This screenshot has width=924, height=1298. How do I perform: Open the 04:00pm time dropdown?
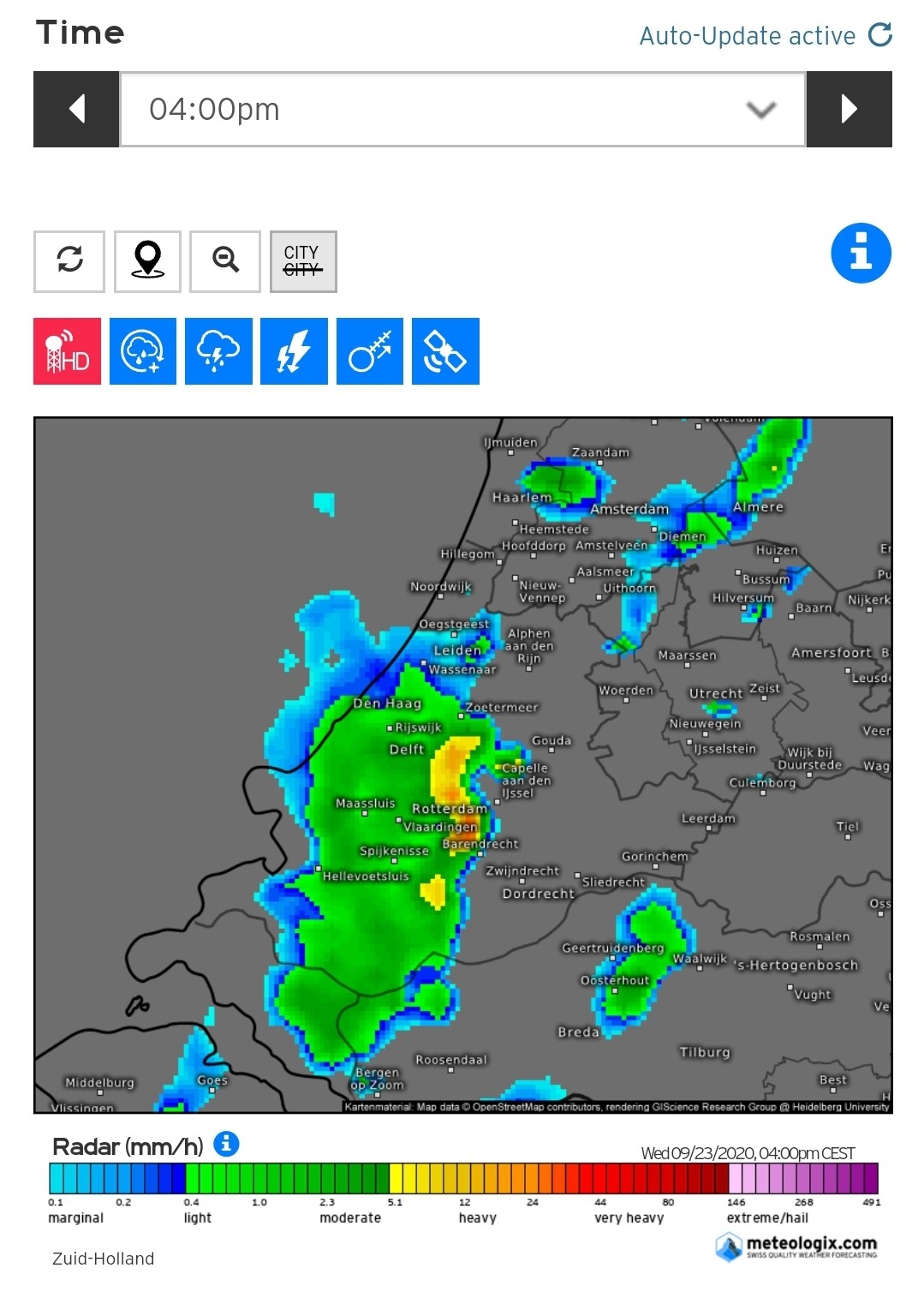coord(462,110)
